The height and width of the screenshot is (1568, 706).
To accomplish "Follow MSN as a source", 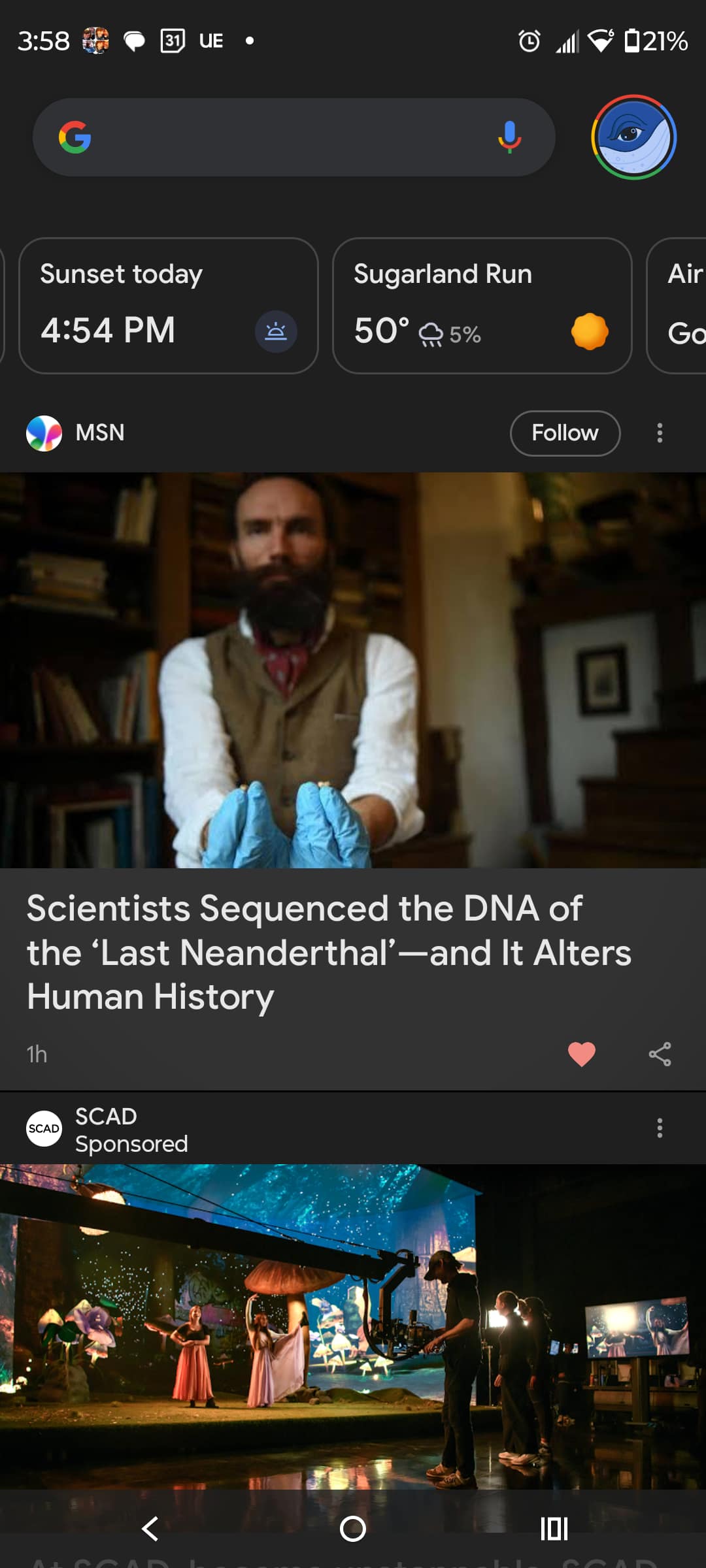I will tap(565, 433).
